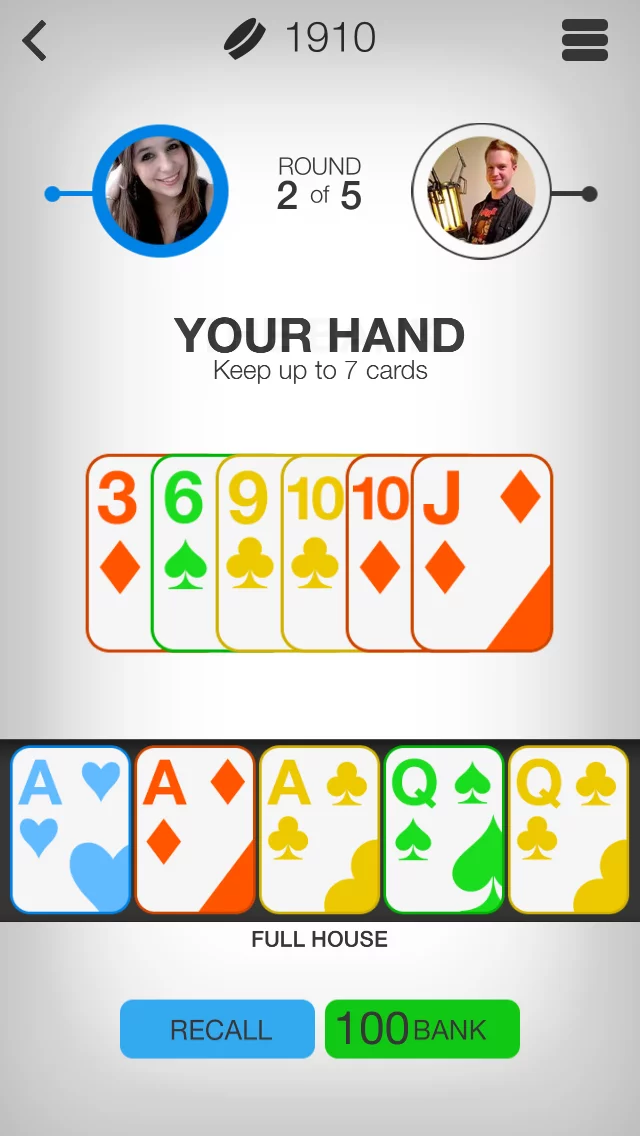View the female player's avatar
The width and height of the screenshot is (640, 1136).
160,191
